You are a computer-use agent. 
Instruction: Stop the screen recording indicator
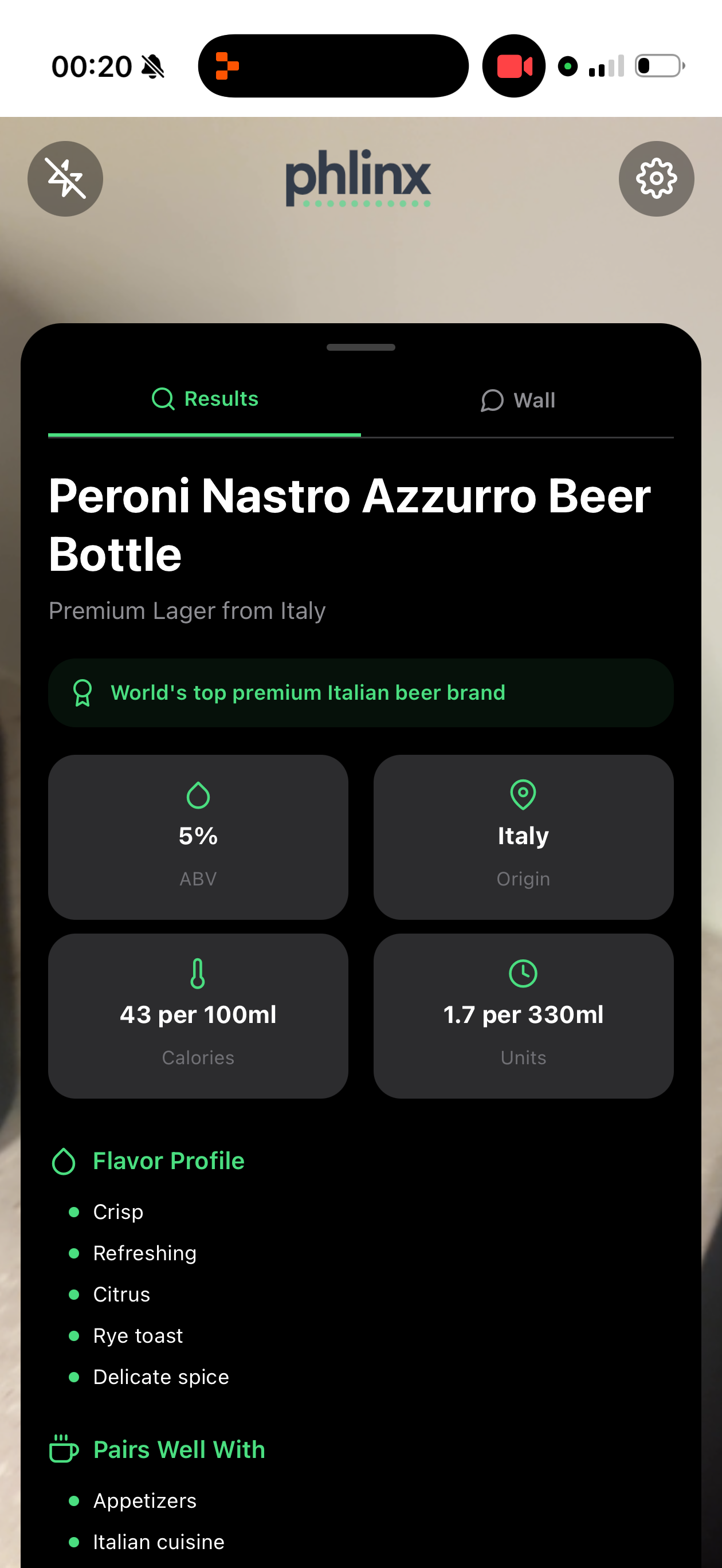513,65
